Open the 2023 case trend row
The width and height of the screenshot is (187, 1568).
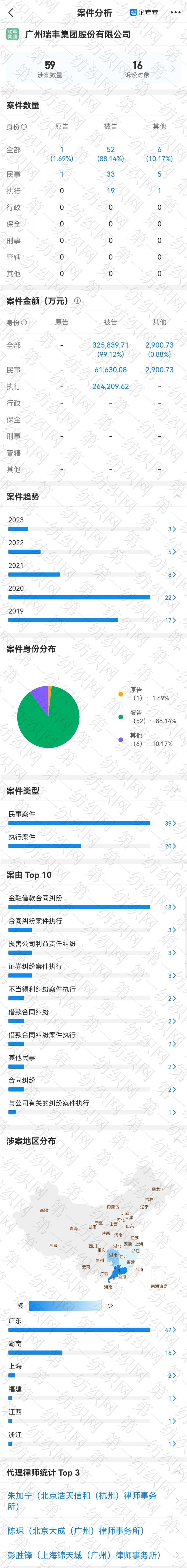(92, 525)
